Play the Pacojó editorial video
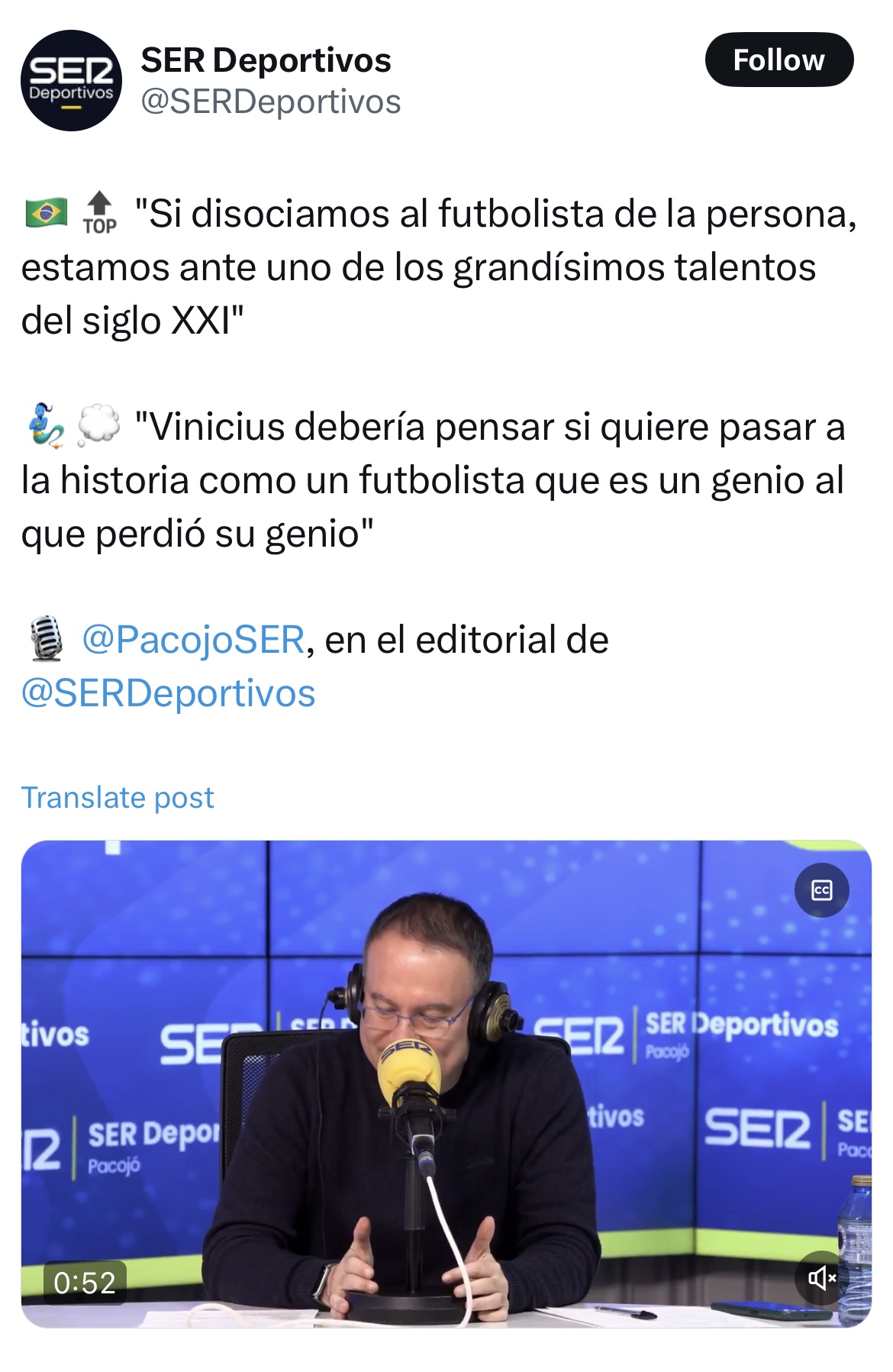 click(446, 1084)
